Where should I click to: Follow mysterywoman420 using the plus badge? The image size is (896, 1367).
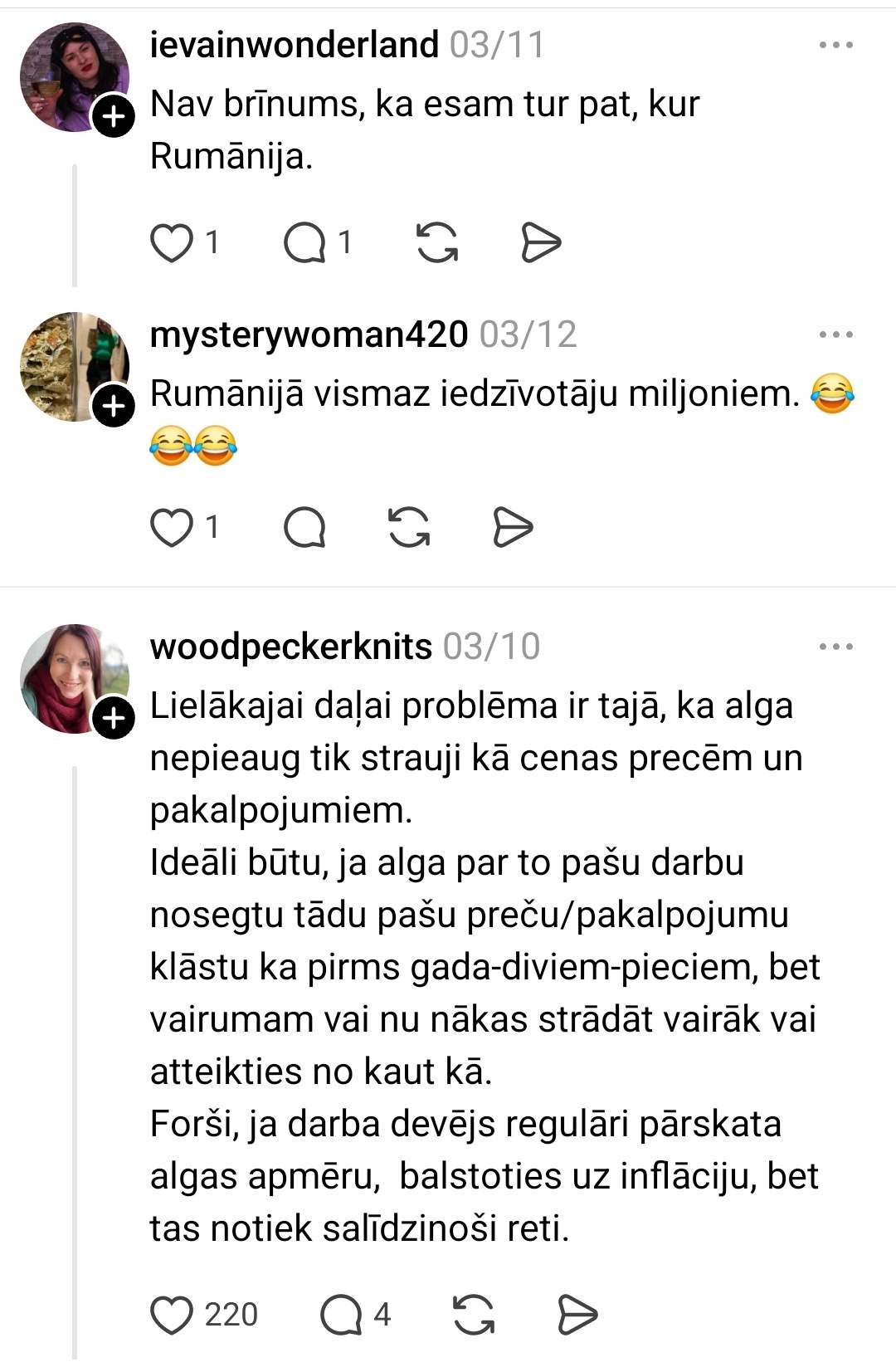113,407
